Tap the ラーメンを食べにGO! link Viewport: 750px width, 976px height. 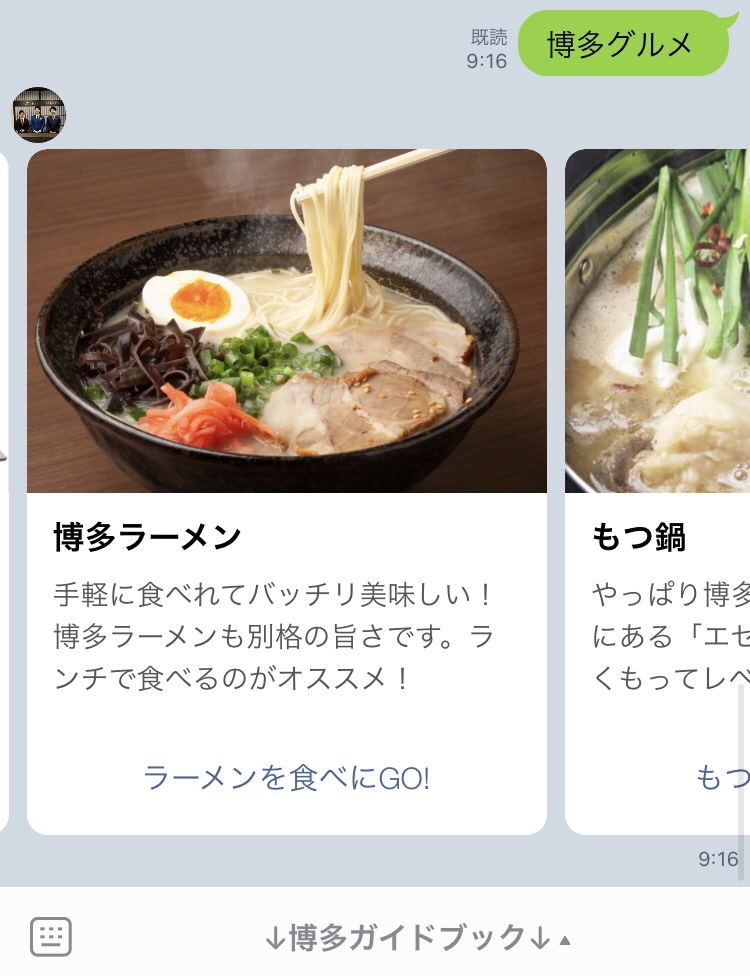point(287,777)
